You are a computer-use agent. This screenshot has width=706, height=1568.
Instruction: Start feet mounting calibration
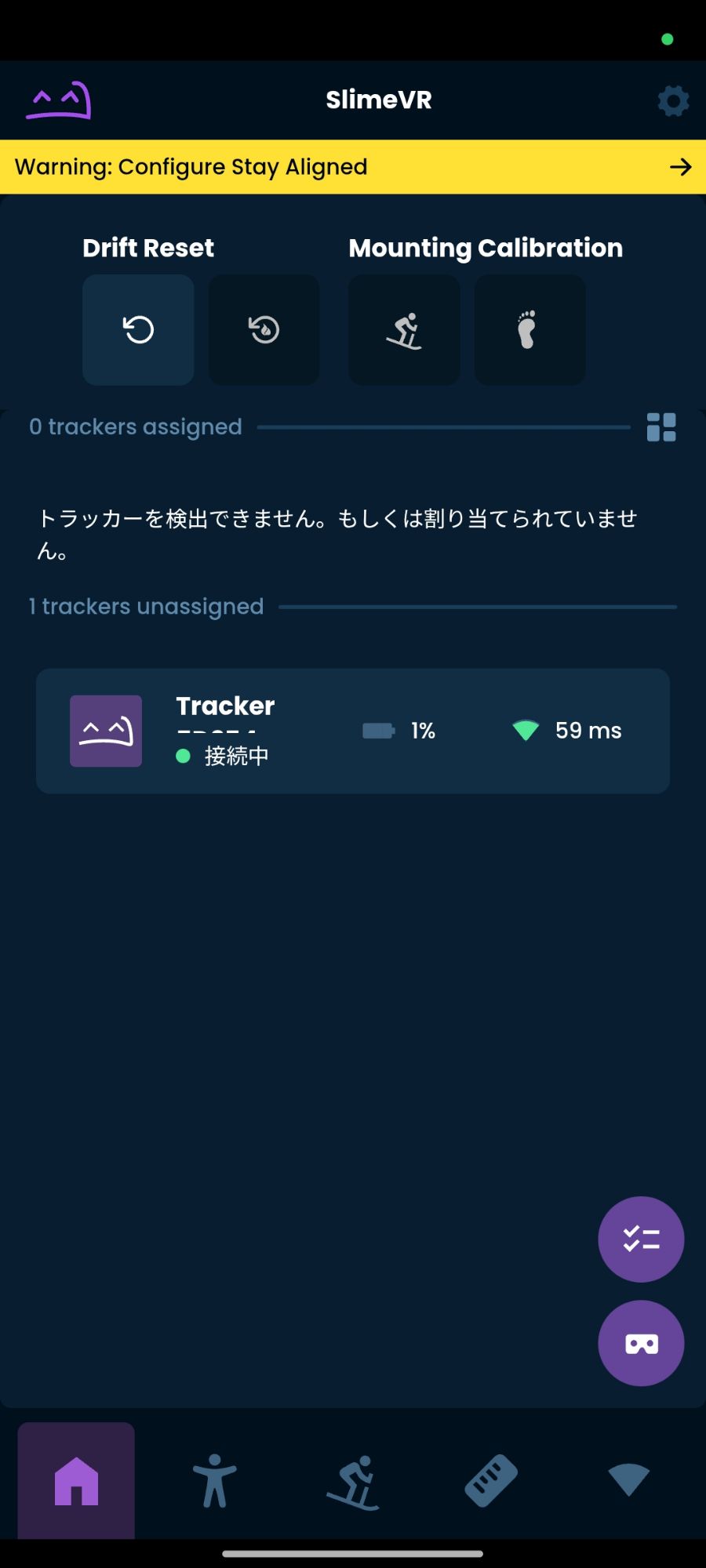pos(529,330)
